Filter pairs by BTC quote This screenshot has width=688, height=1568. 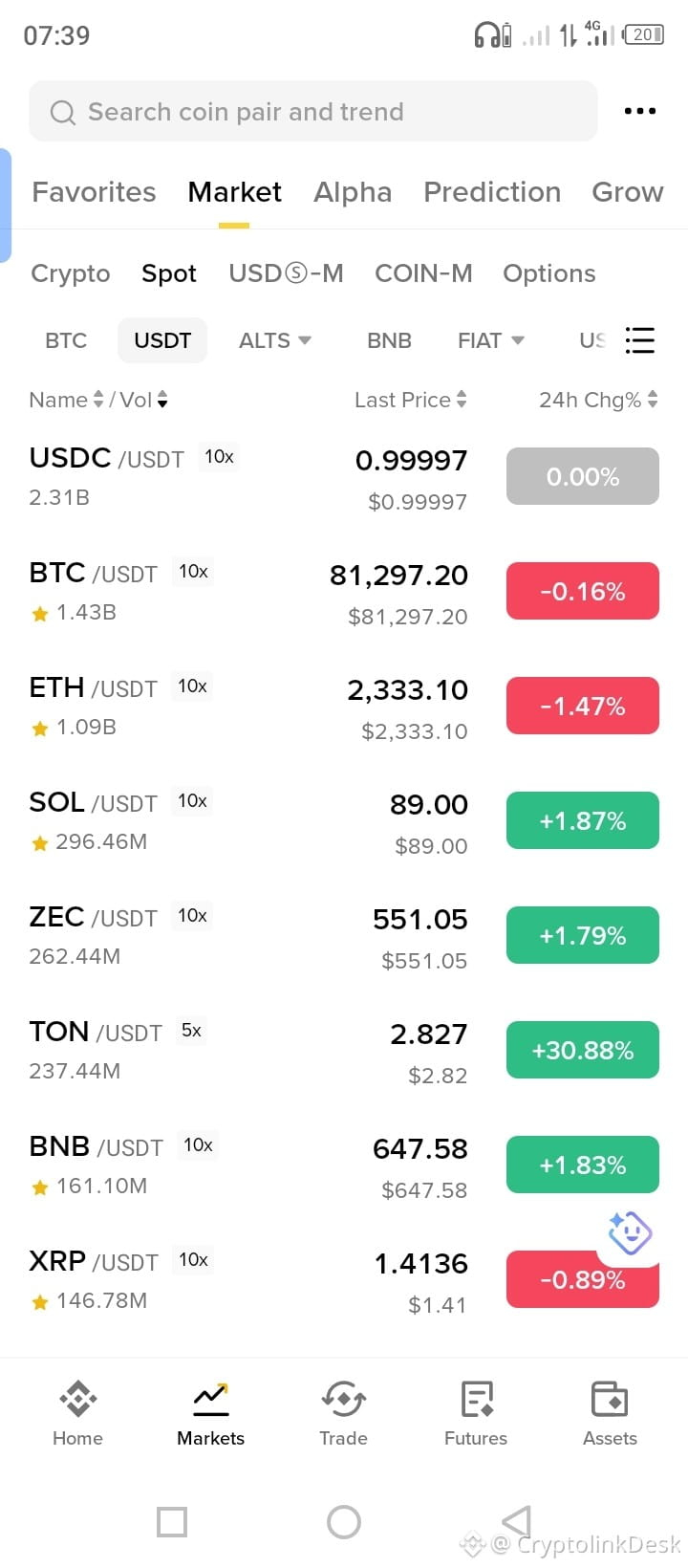tap(66, 340)
